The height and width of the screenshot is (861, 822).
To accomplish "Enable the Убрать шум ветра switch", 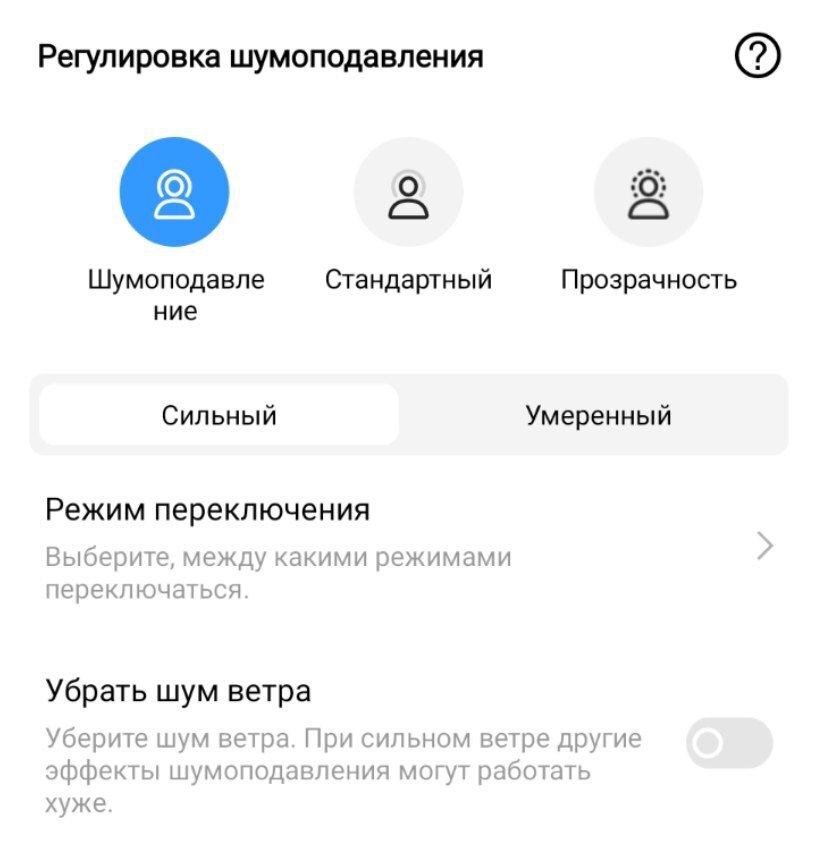I will [729, 744].
